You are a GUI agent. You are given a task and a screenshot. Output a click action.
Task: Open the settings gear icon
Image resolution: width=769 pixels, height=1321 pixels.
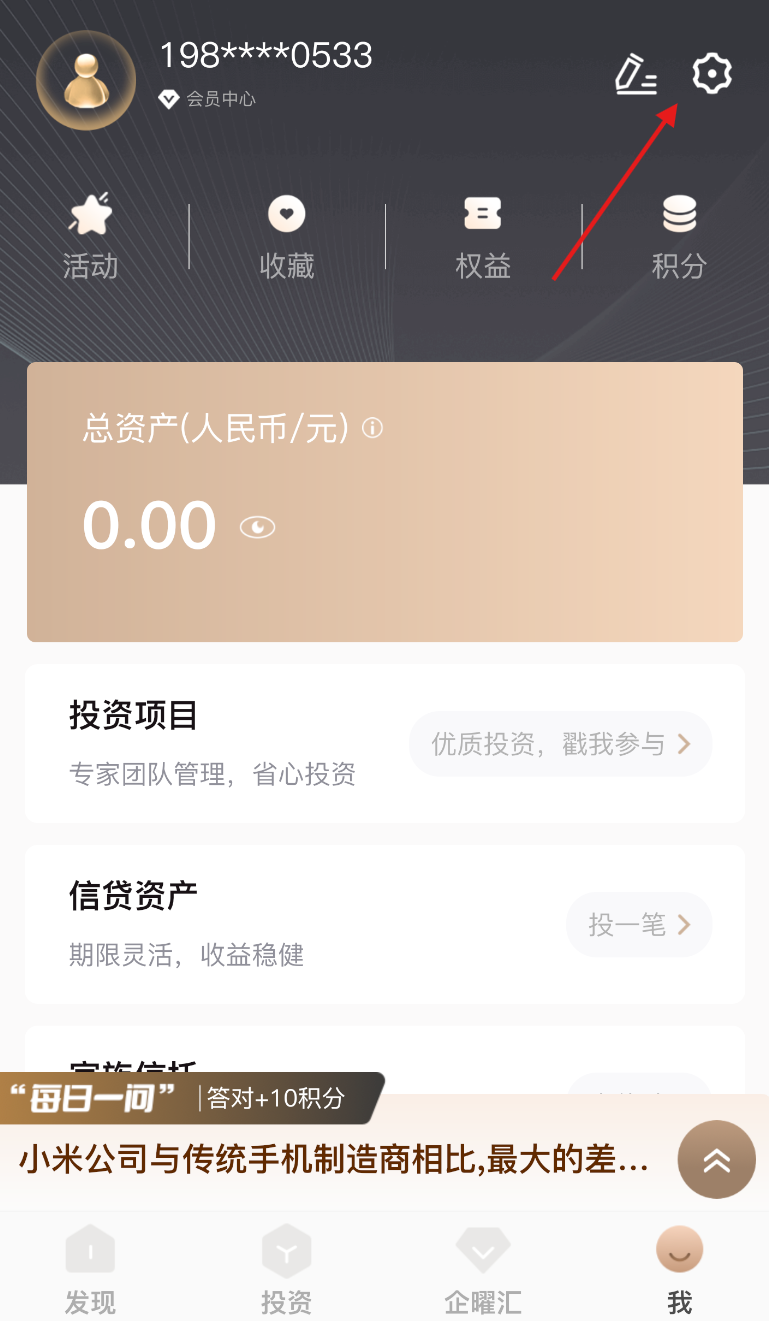[x=712, y=75]
